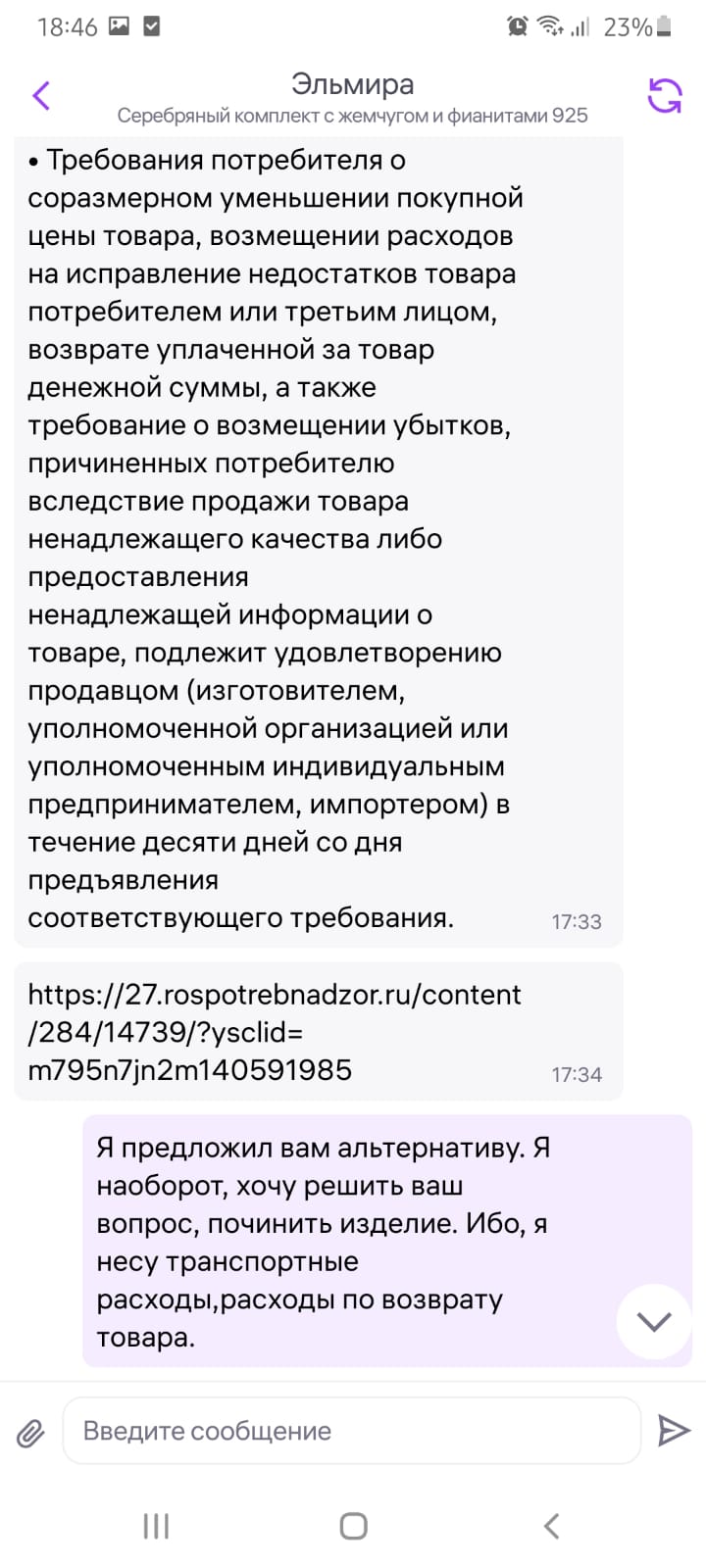The image size is (706, 1568).
Task: Focus the «Введите сообщение» message field
Action: coord(351,1431)
